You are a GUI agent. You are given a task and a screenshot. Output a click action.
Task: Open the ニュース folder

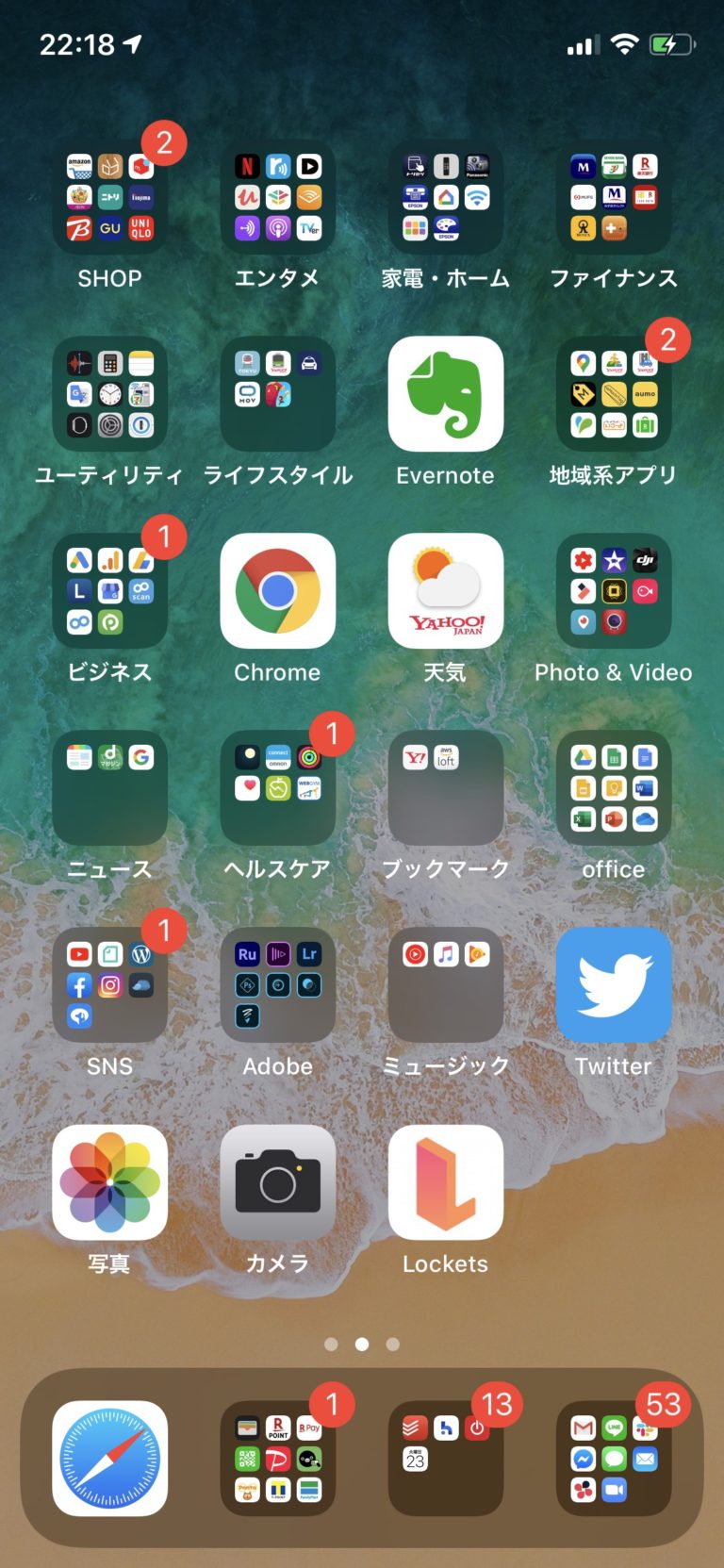[109, 788]
